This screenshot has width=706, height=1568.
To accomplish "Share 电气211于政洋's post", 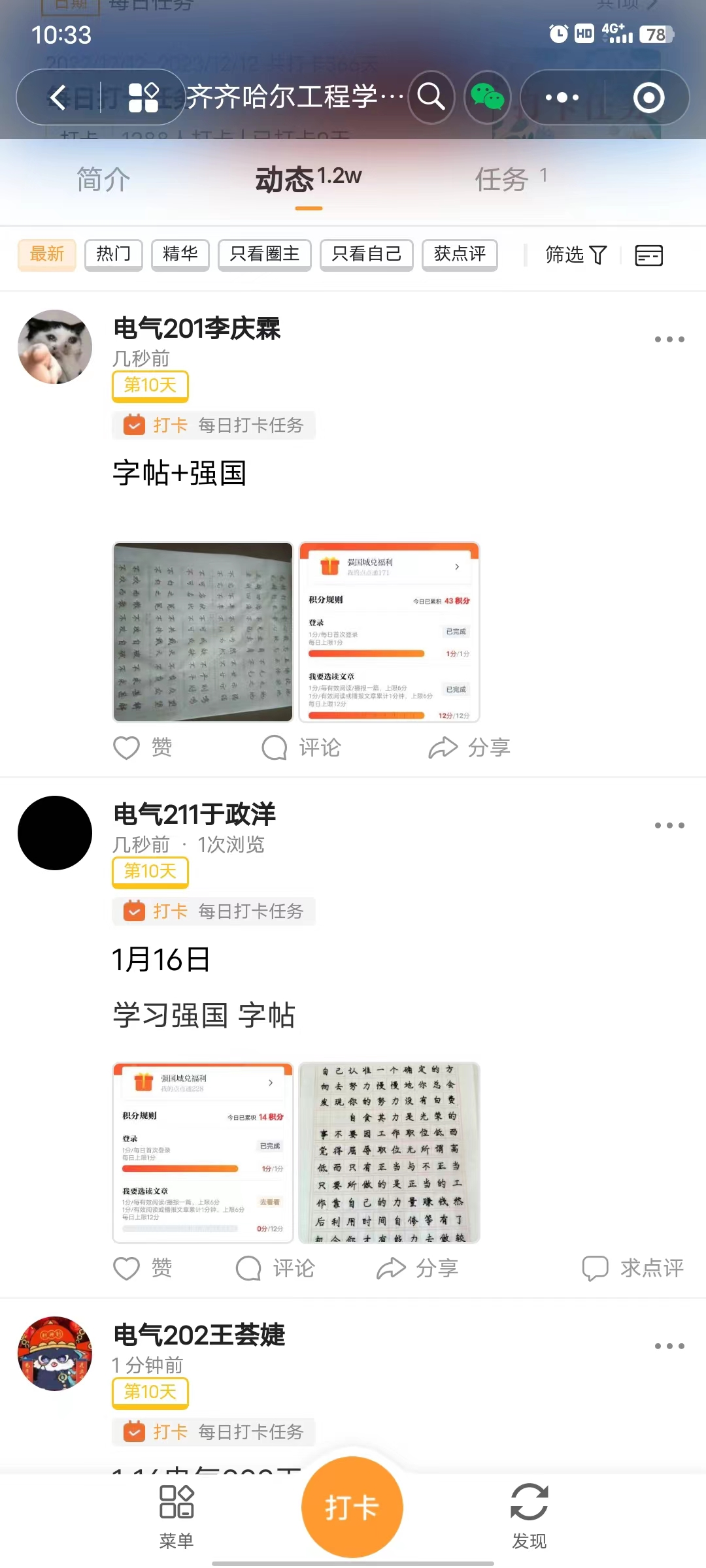I will click(417, 1268).
